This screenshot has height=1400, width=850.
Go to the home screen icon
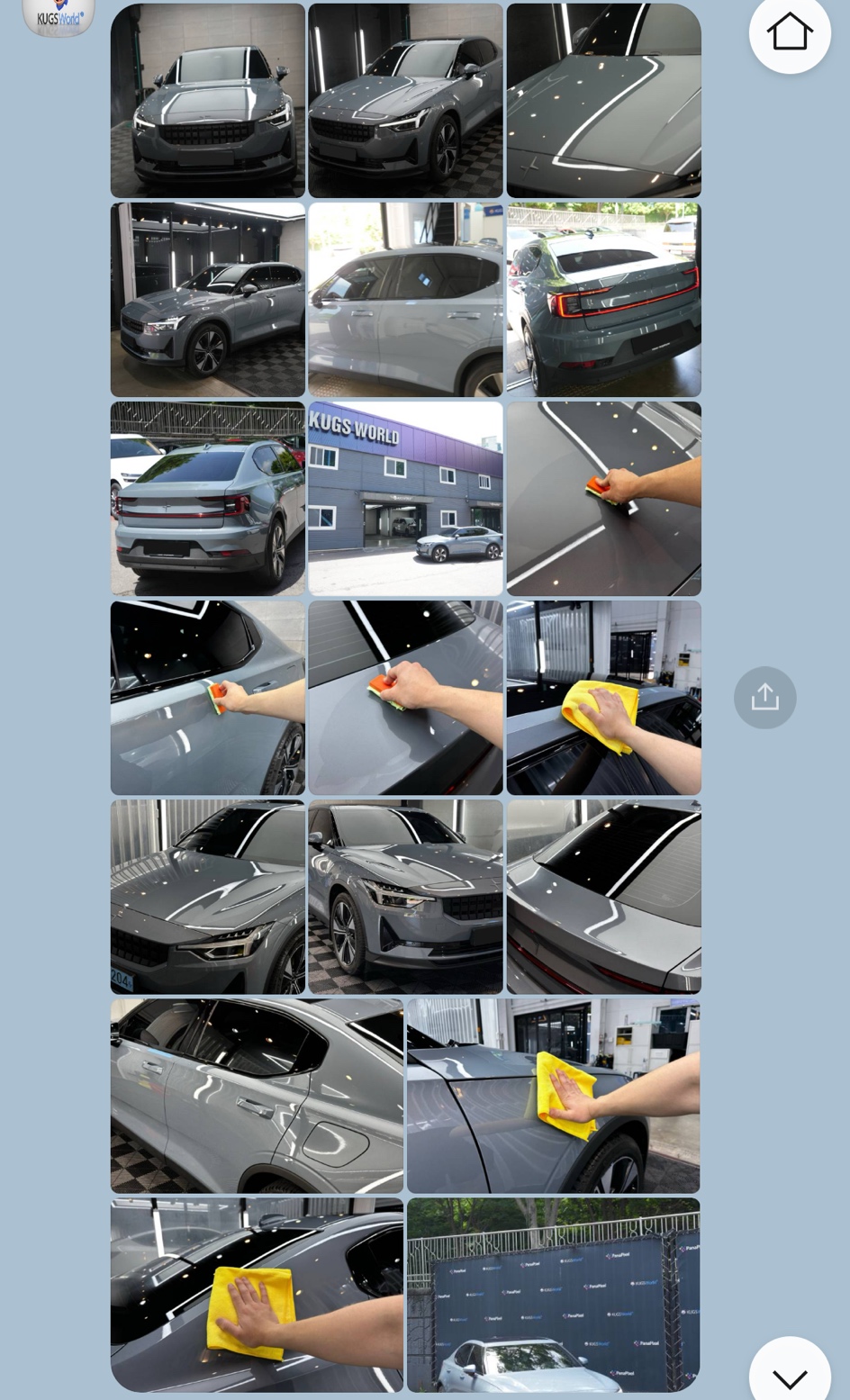coord(789,32)
